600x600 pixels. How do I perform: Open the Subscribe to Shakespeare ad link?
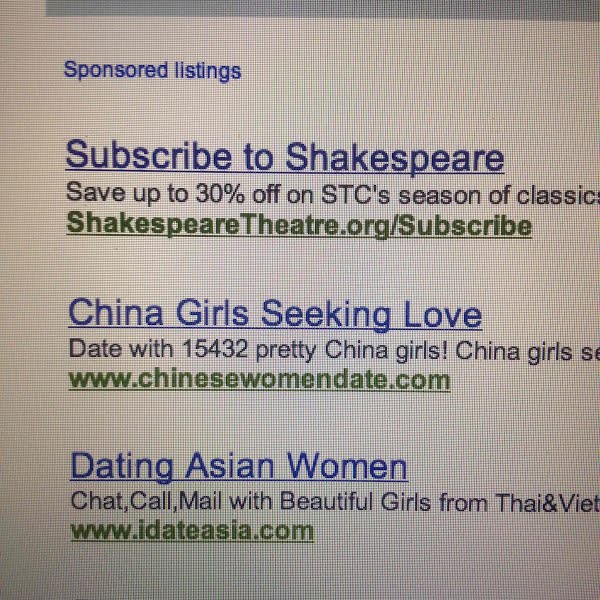284,157
